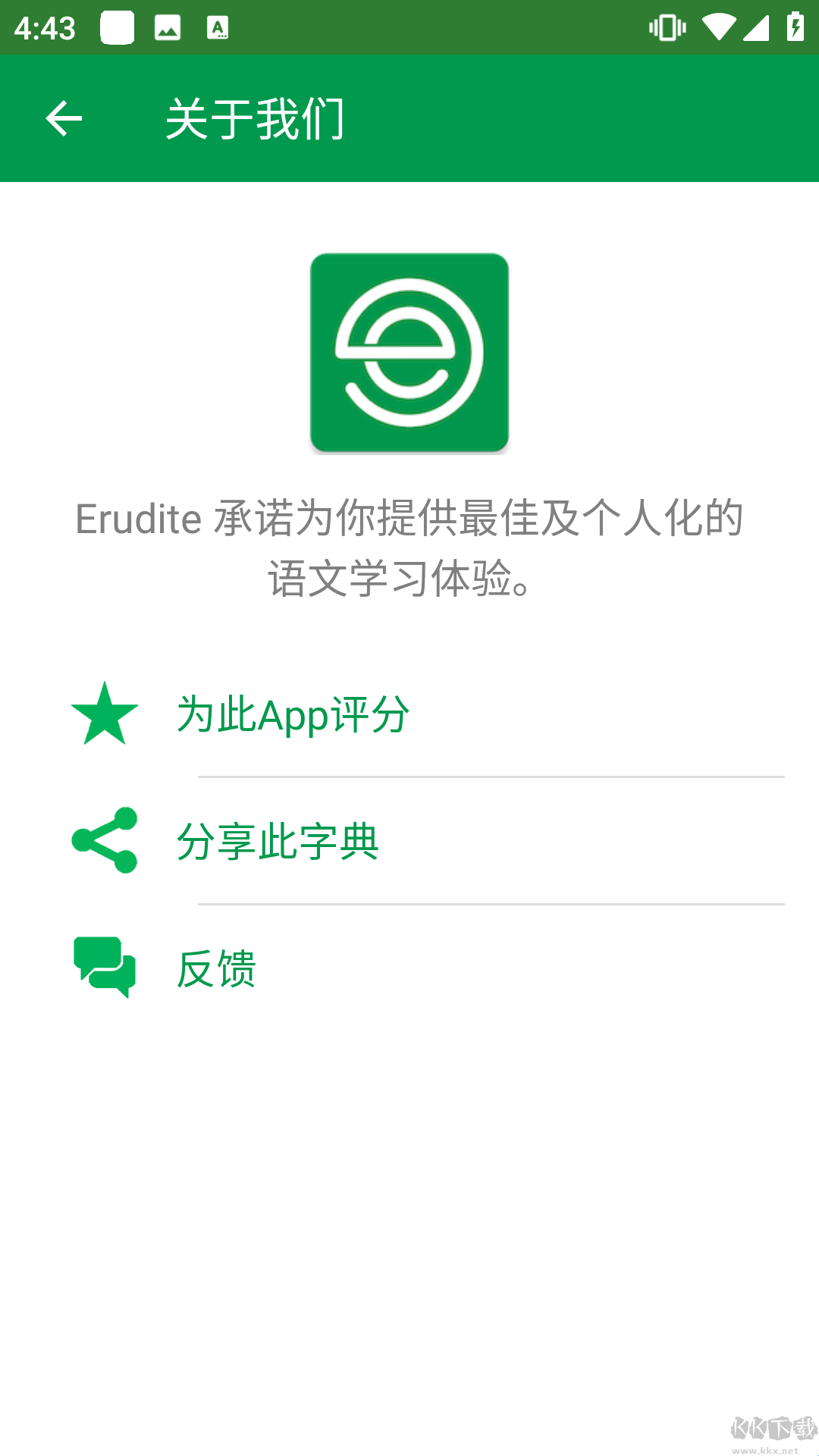Select 分享此字典 to share the dictionary

[x=279, y=841]
